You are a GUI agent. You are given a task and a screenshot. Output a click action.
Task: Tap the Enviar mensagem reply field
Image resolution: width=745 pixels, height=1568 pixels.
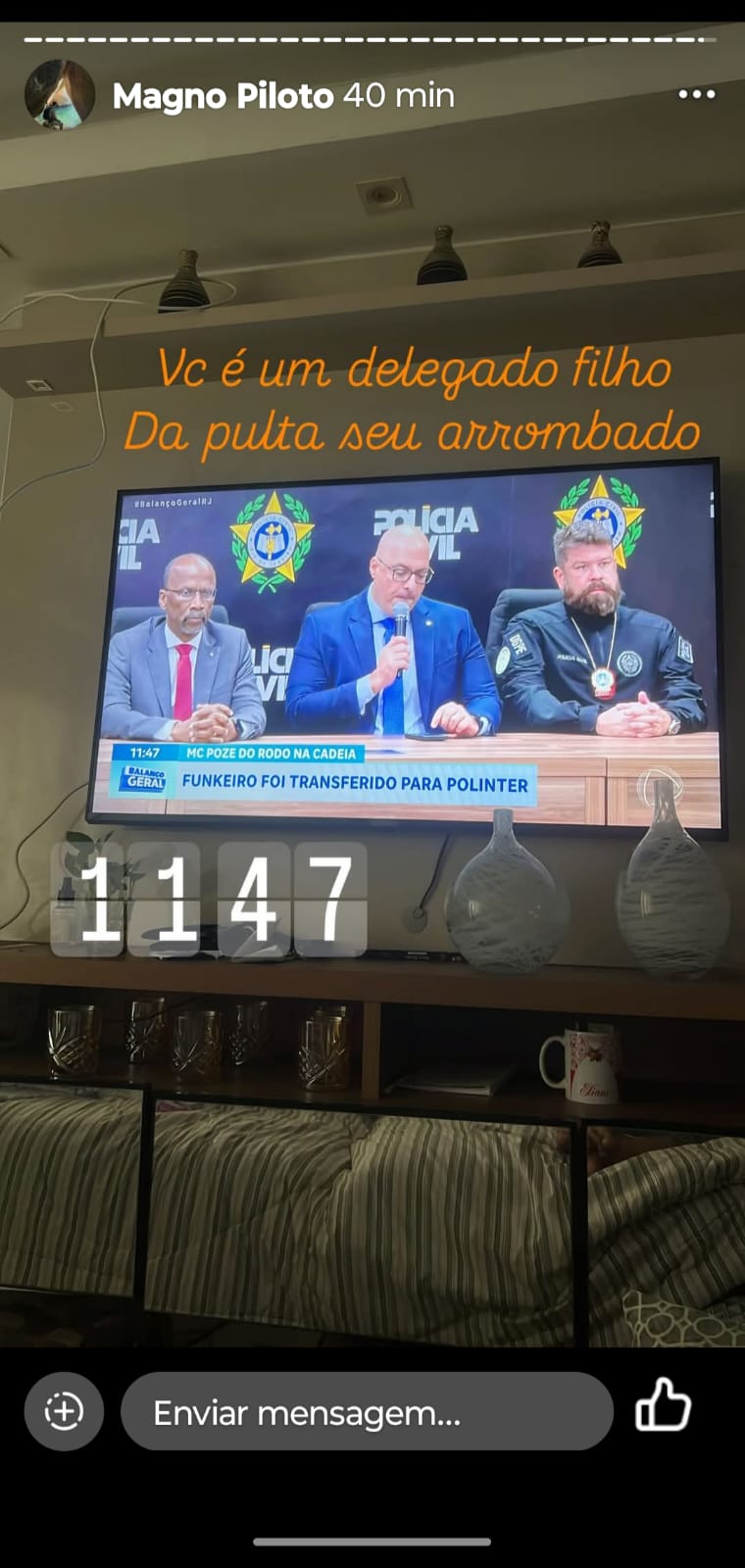(x=367, y=1412)
